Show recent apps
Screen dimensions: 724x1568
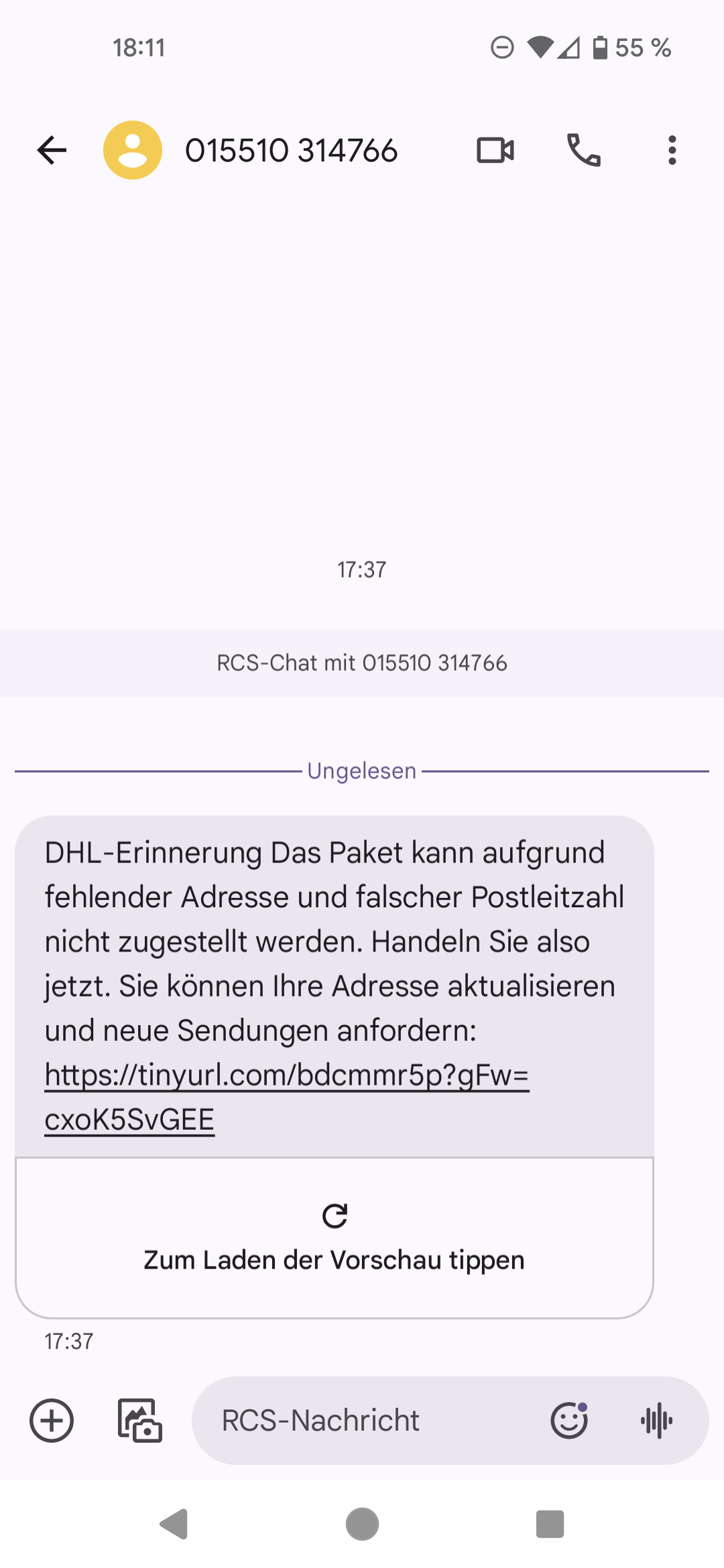[550, 1524]
